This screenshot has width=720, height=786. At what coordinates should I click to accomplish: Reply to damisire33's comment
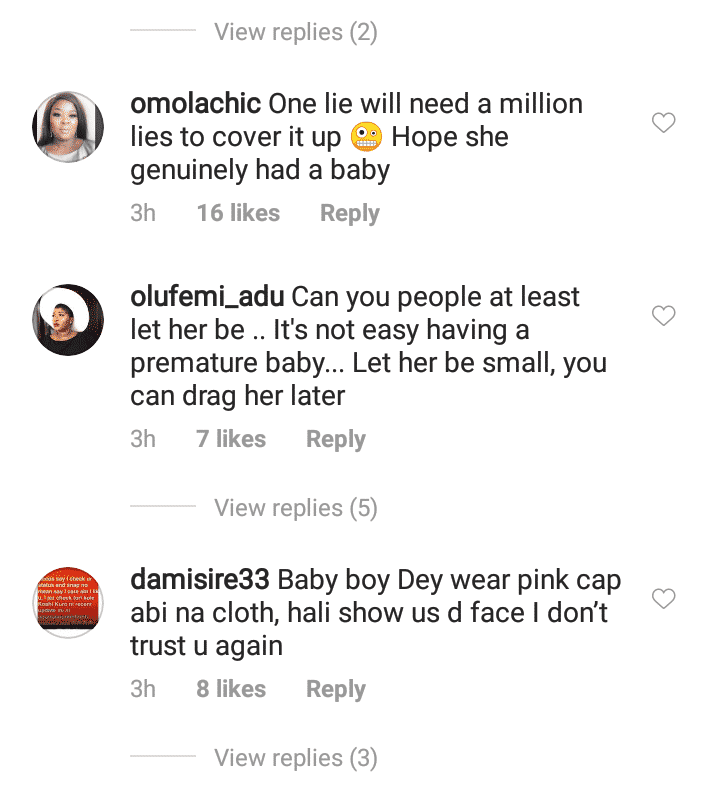tap(335, 689)
